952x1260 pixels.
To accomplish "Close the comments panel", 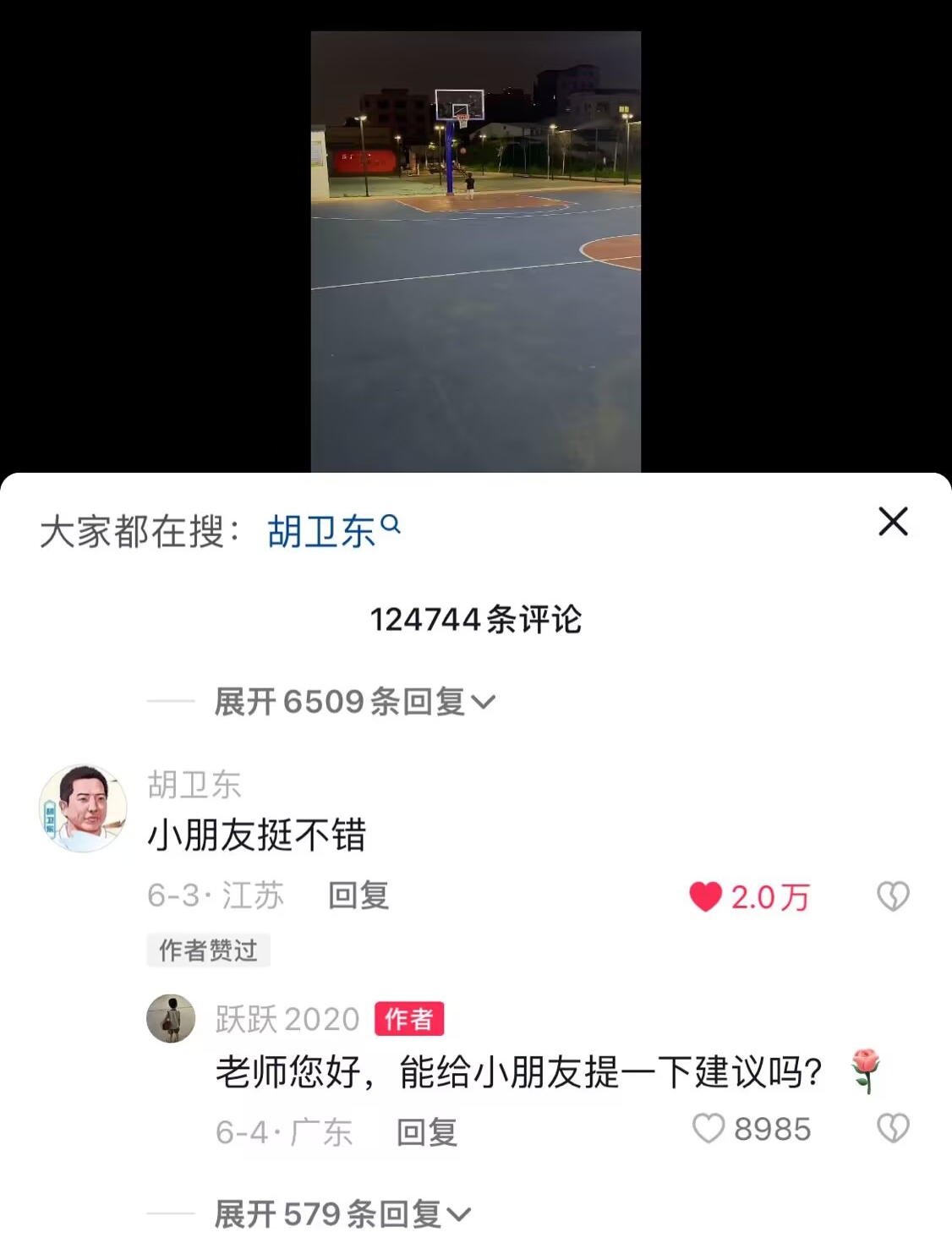I will (893, 522).
